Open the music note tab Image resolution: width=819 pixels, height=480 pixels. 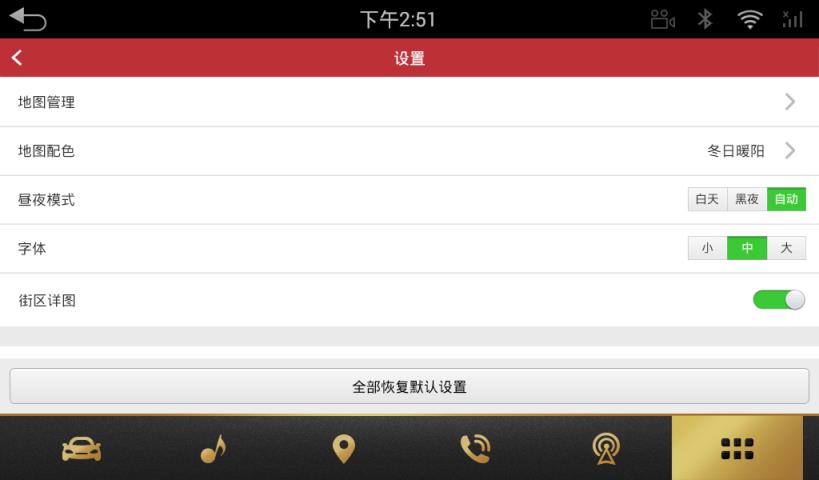(x=213, y=449)
